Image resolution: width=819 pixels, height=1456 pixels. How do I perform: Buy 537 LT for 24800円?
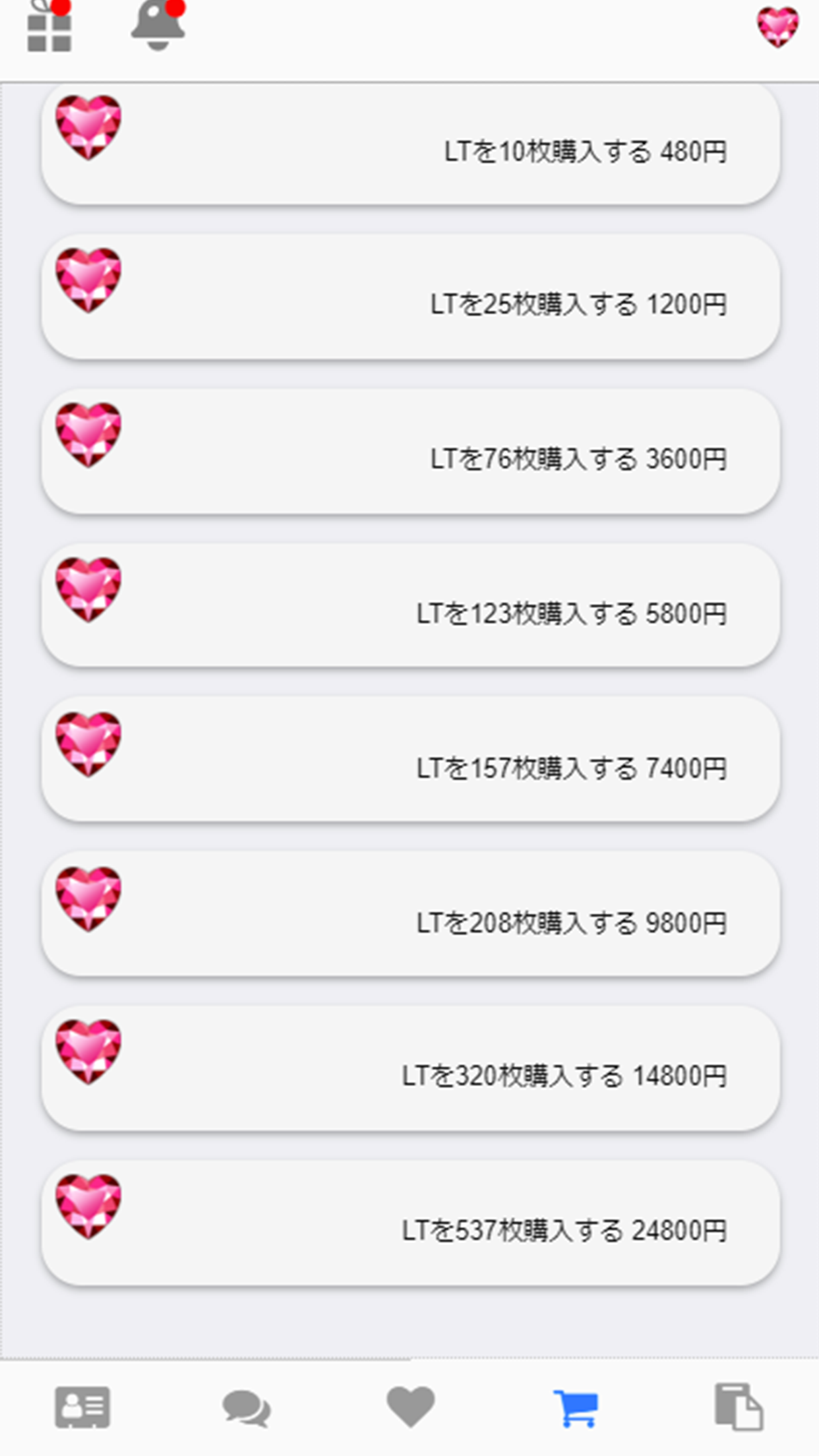coord(410,1224)
